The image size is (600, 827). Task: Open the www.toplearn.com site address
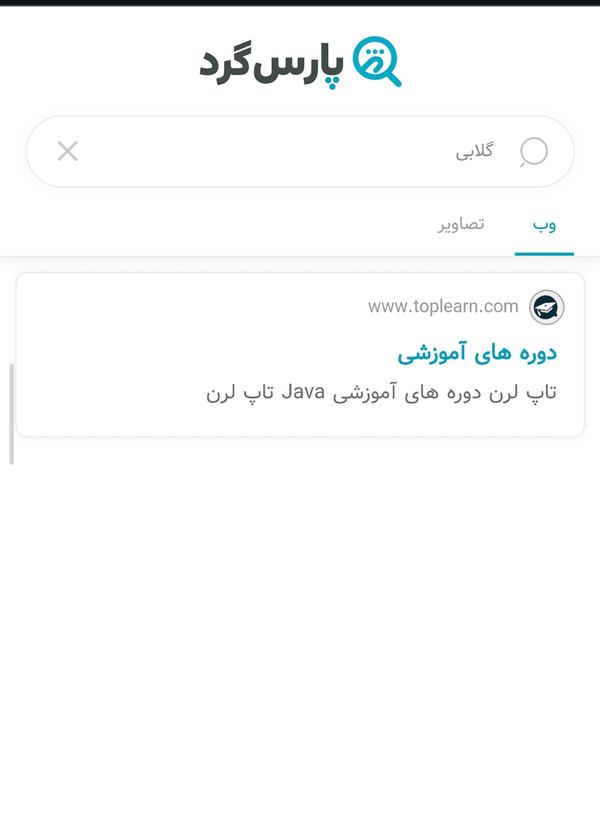(x=443, y=306)
